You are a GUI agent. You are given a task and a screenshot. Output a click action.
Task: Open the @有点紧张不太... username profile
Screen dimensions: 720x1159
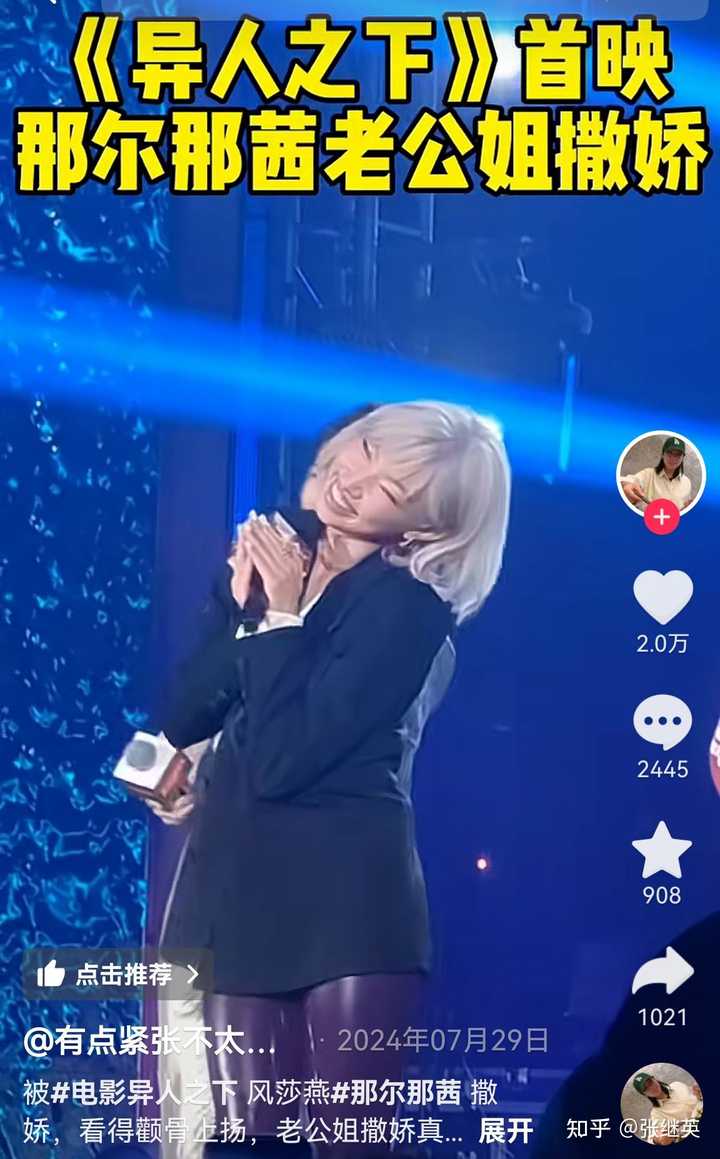point(150,1042)
